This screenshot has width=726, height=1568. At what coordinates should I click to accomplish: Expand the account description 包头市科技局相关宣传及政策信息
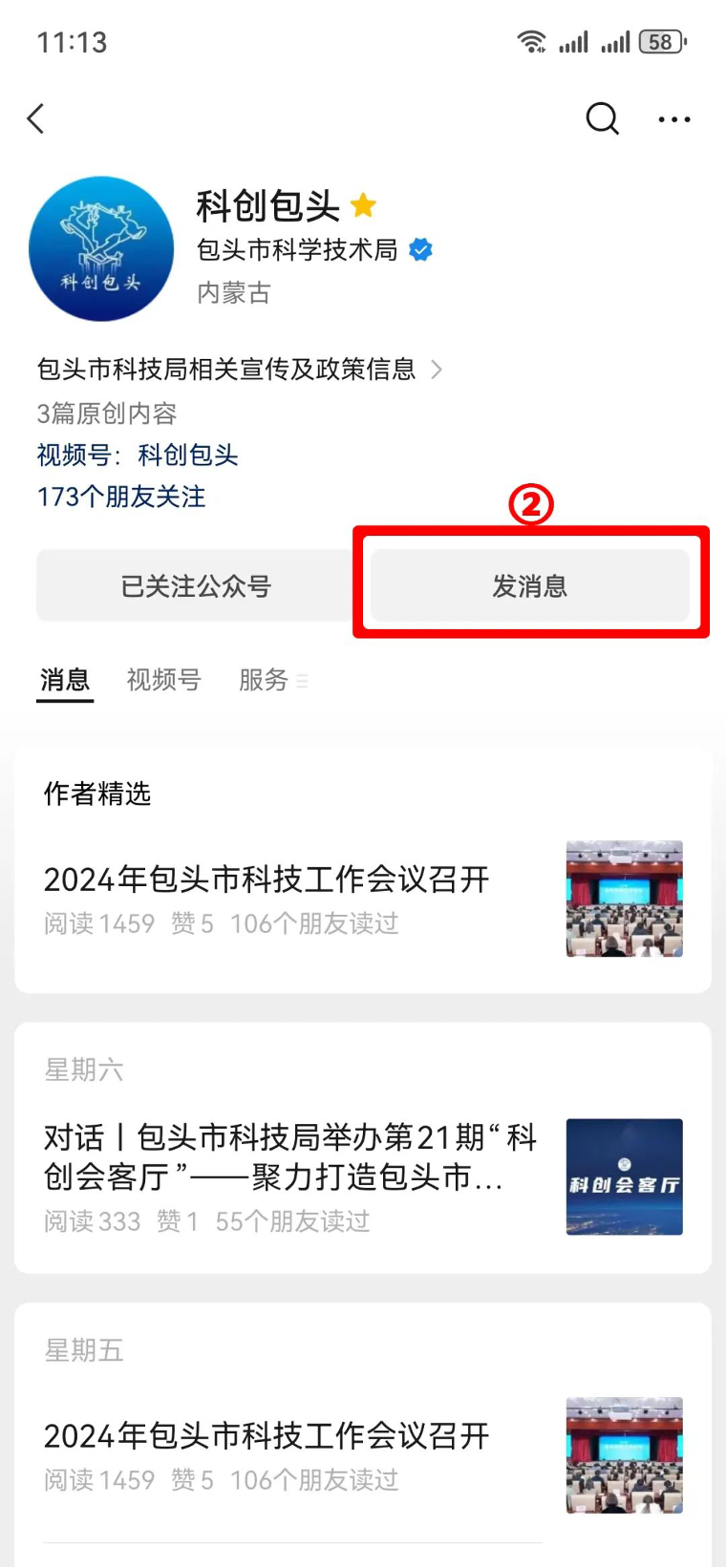[x=239, y=370]
